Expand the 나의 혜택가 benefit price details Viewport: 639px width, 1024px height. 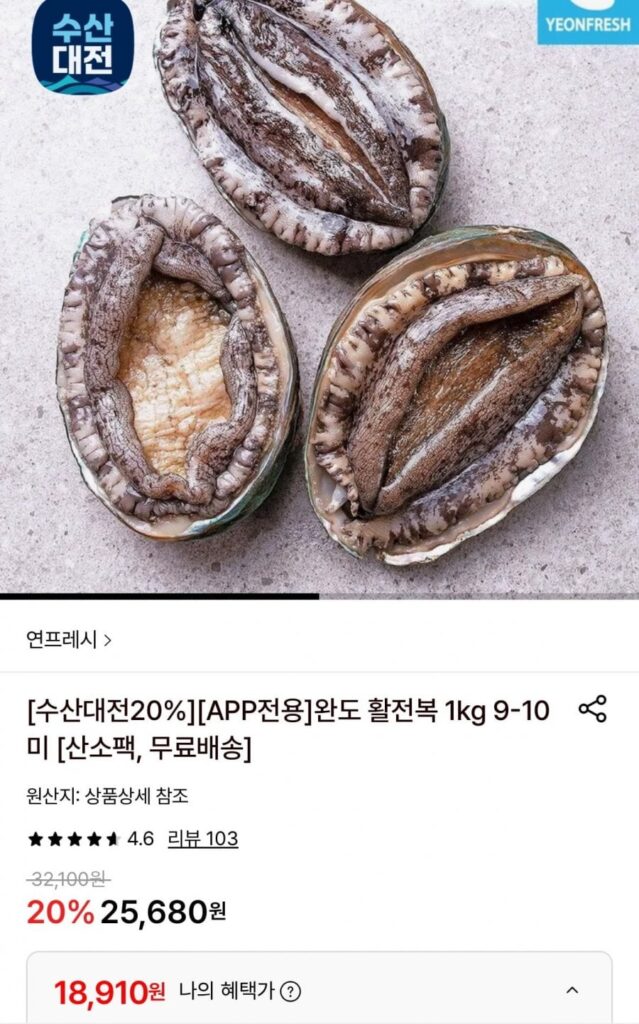click(572, 991)
